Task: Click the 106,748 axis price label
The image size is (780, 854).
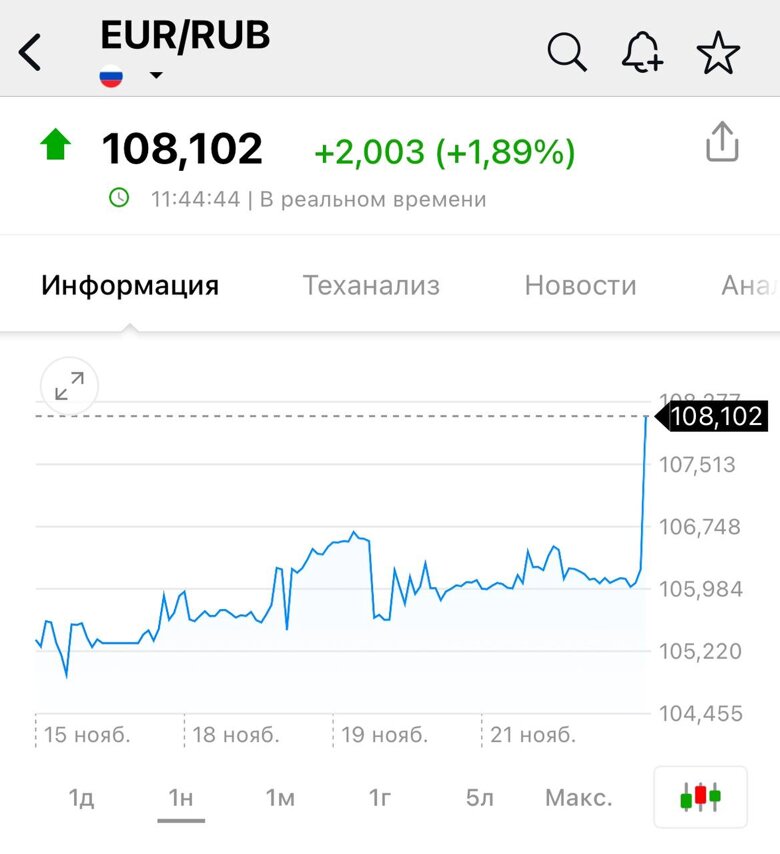Action: coord(700,526)
